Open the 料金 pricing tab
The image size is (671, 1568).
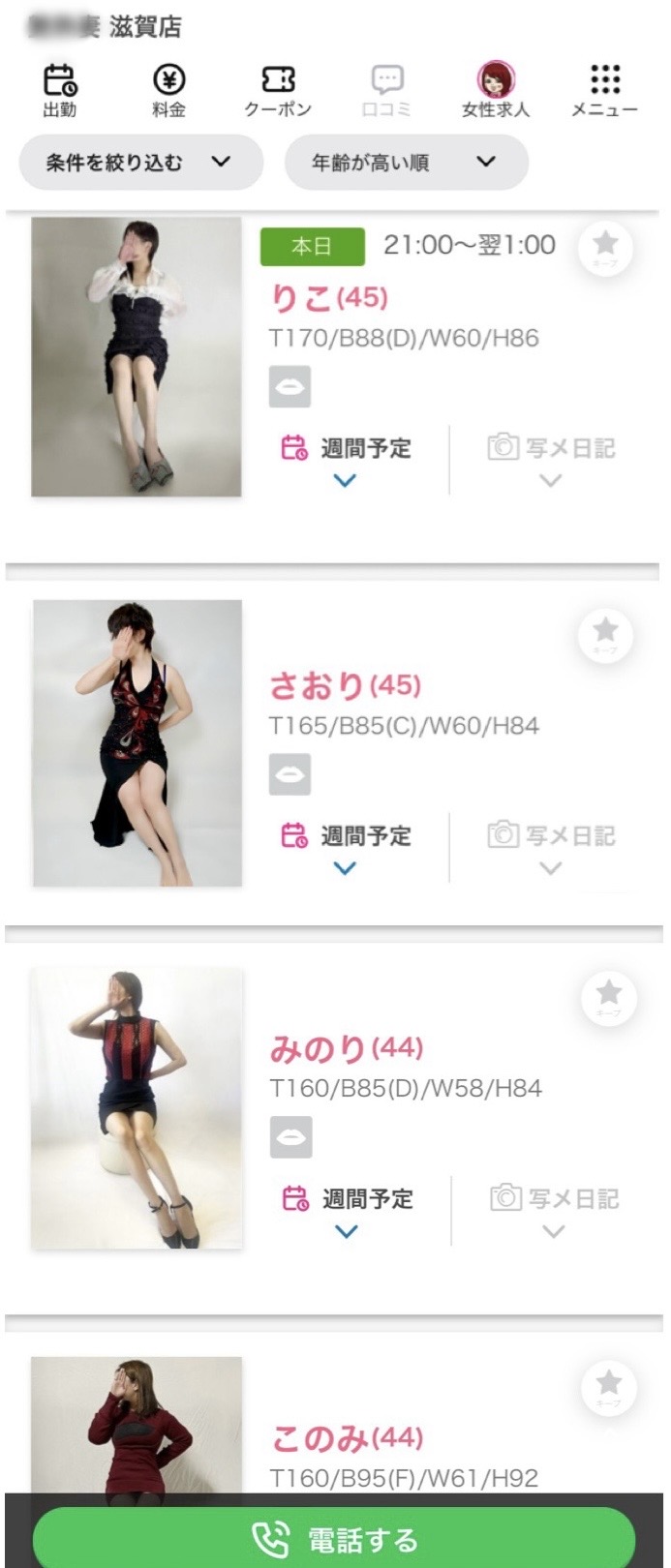coord(168,91)
